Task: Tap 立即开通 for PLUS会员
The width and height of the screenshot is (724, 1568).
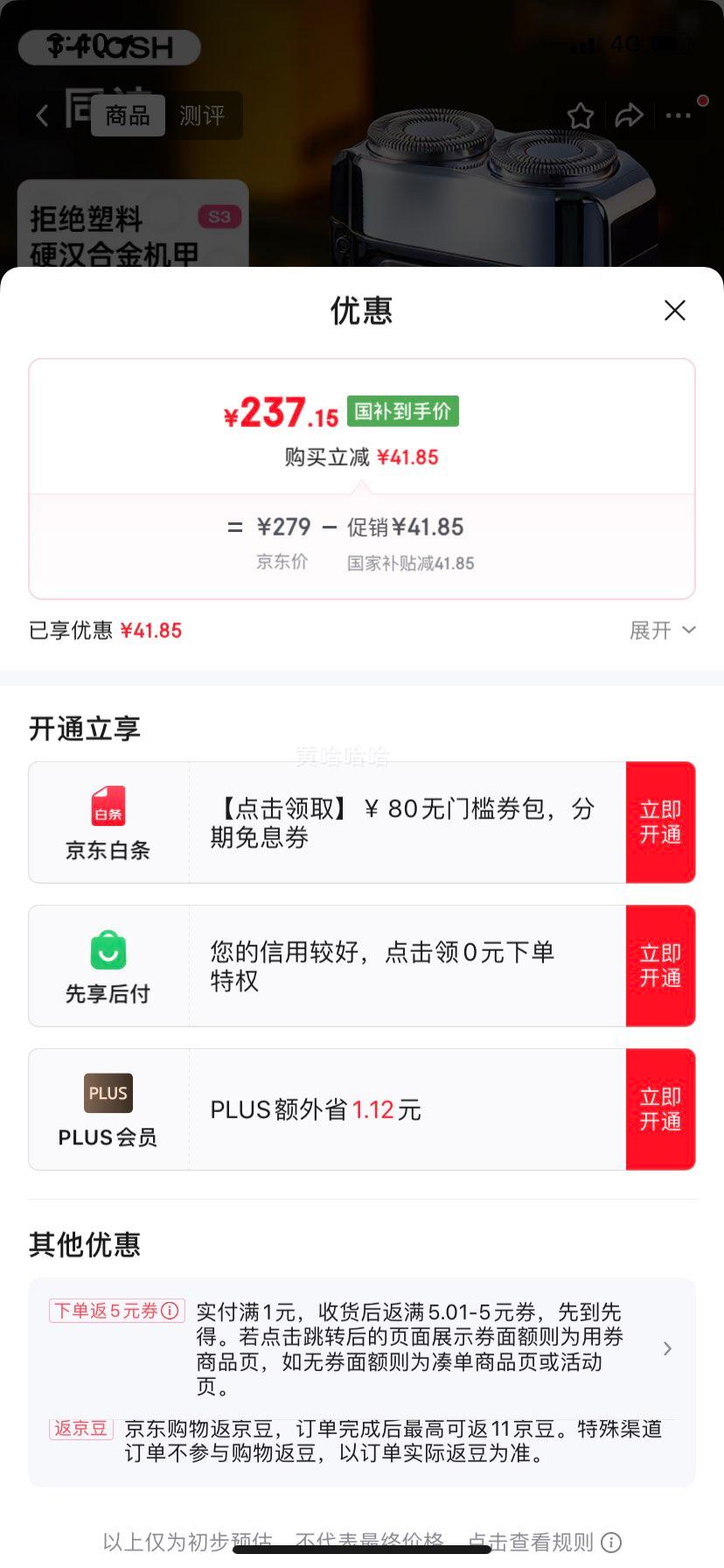Action: pyautogui.click(x=660, y=1109)
